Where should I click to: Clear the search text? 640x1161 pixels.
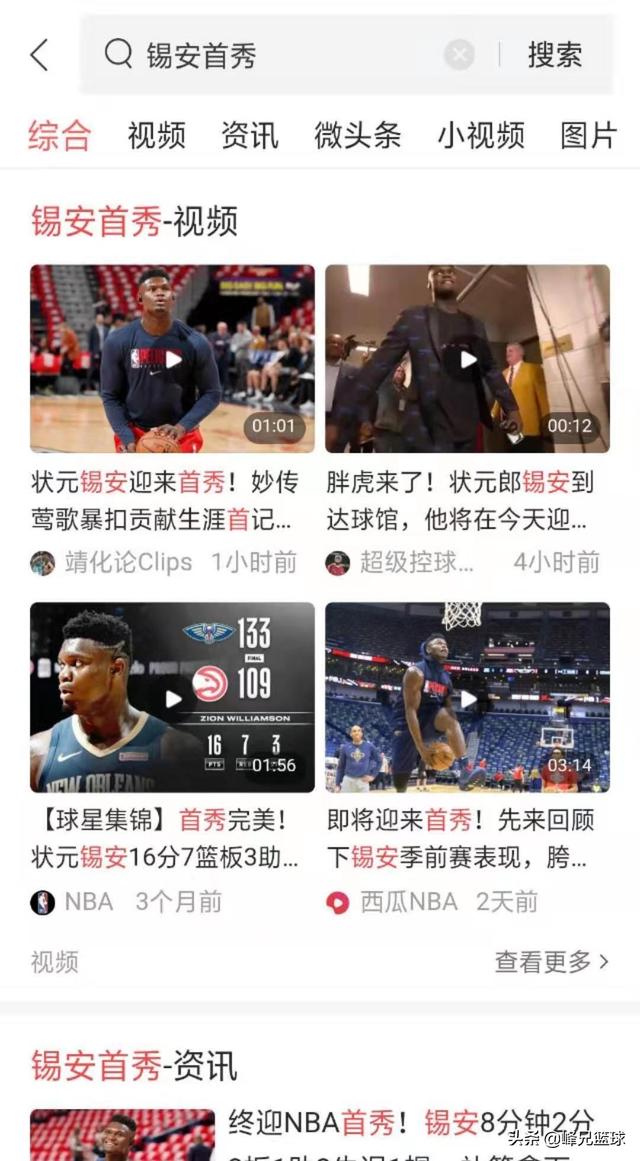point(459,55)
